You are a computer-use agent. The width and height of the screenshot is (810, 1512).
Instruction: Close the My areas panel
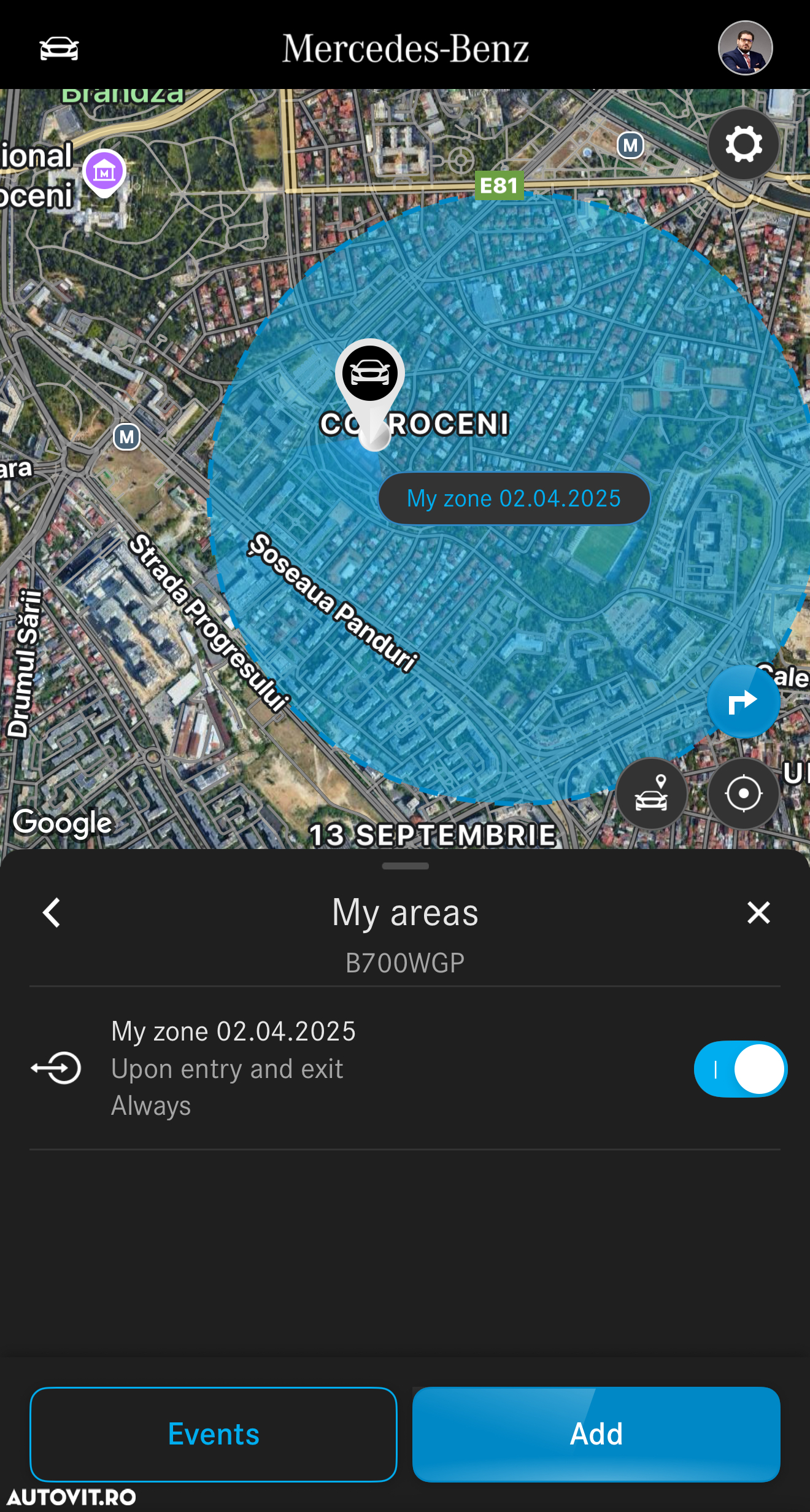pyautogui.click(x=758, y=913)
